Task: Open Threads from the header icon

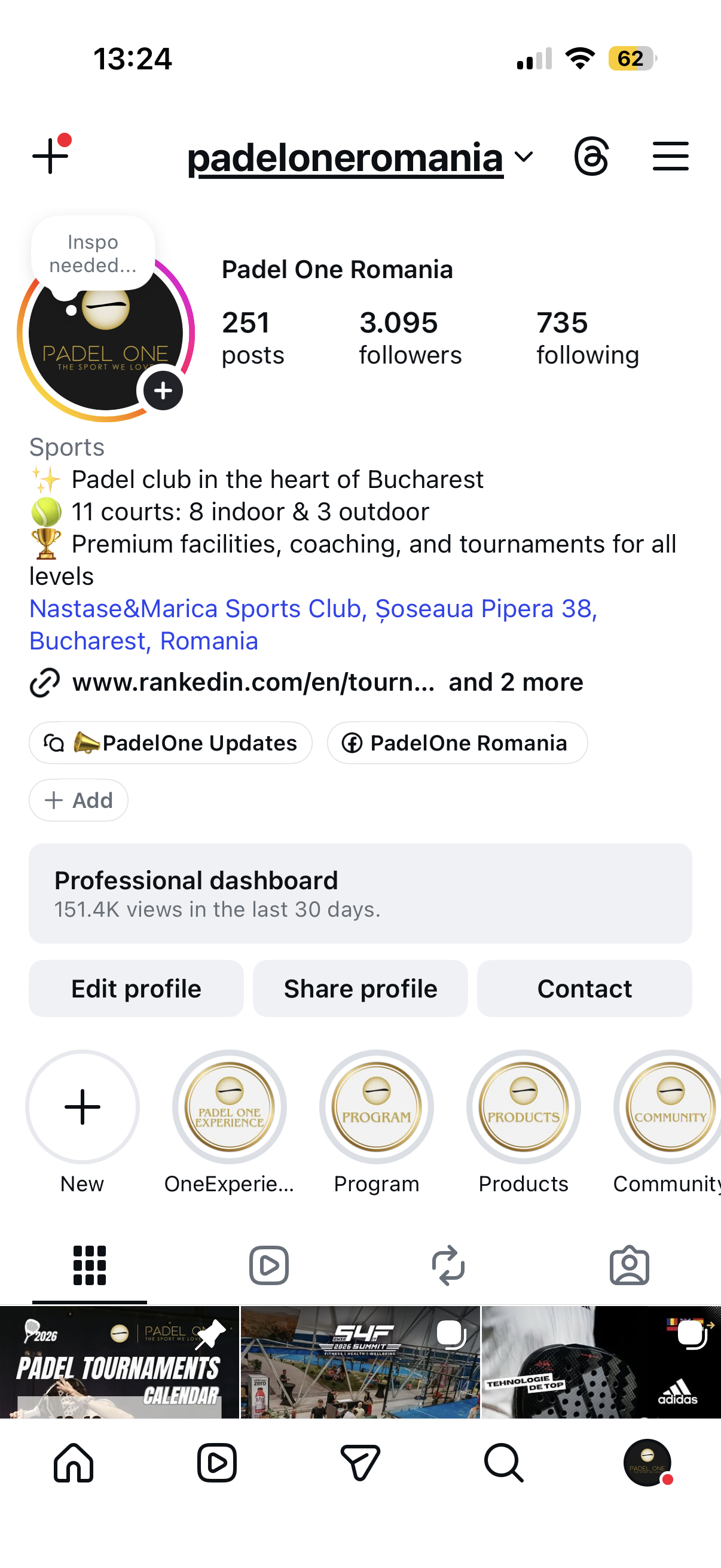Action: [x=591, y=157]
